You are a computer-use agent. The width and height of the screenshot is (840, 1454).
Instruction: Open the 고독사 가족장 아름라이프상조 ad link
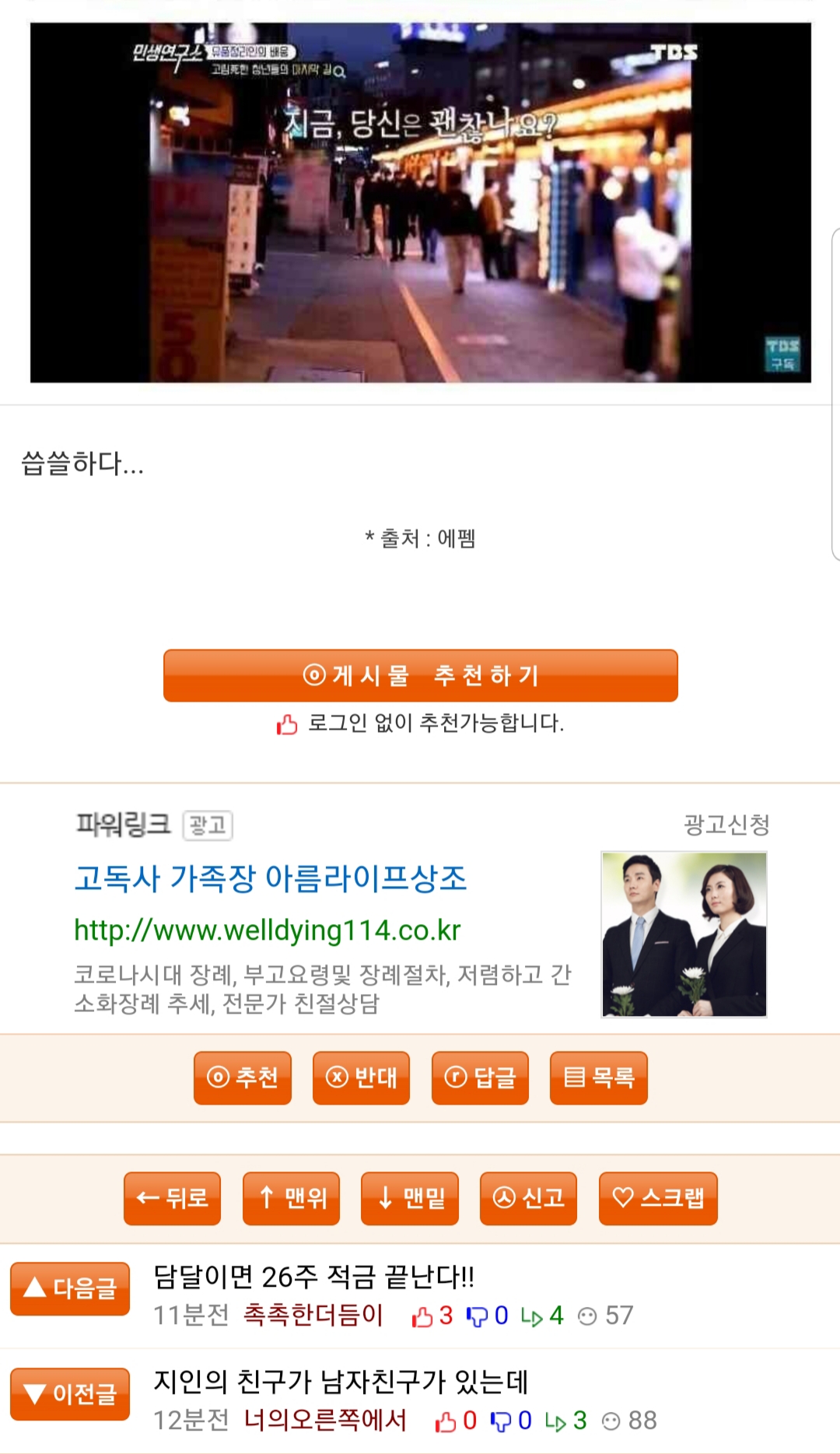270,879
